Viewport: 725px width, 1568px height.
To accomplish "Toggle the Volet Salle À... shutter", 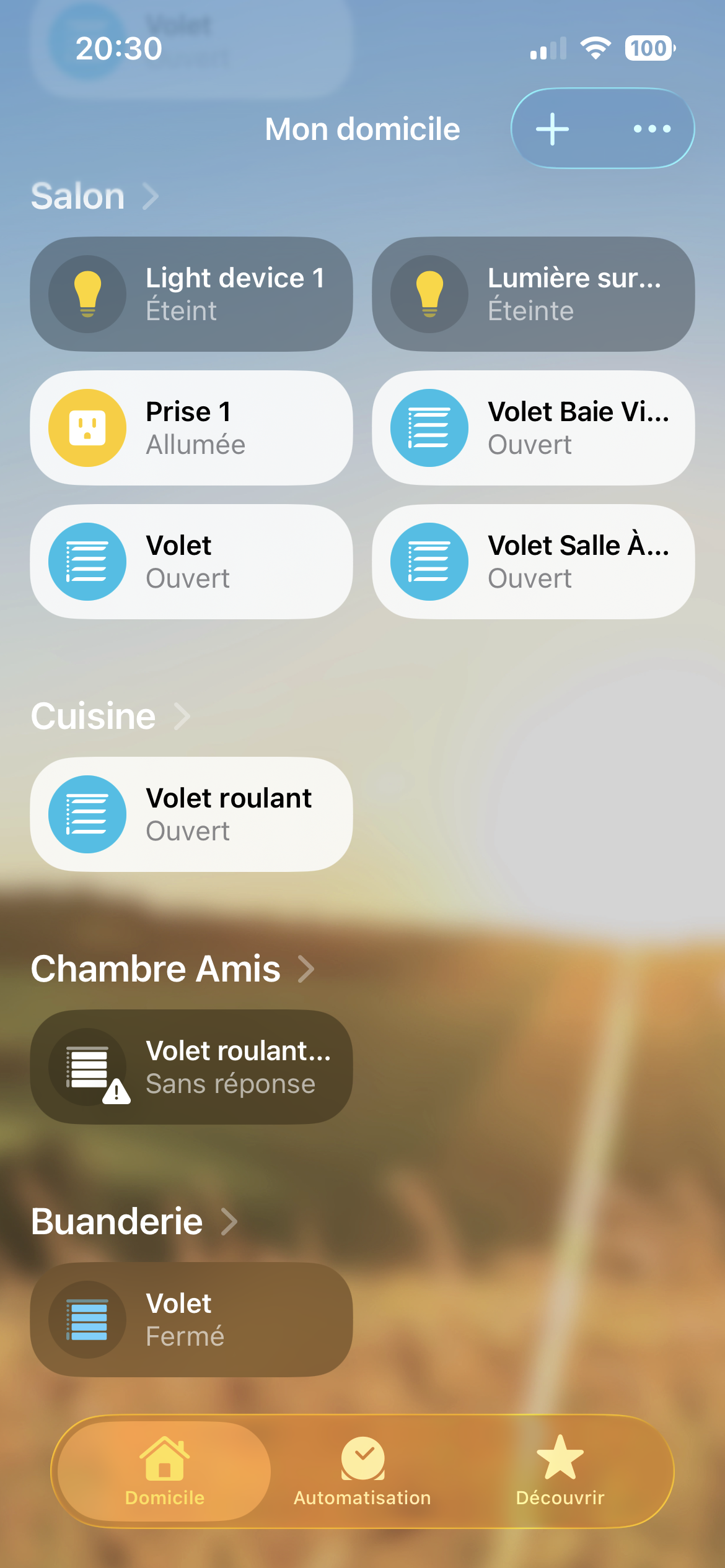I will 429,562.
